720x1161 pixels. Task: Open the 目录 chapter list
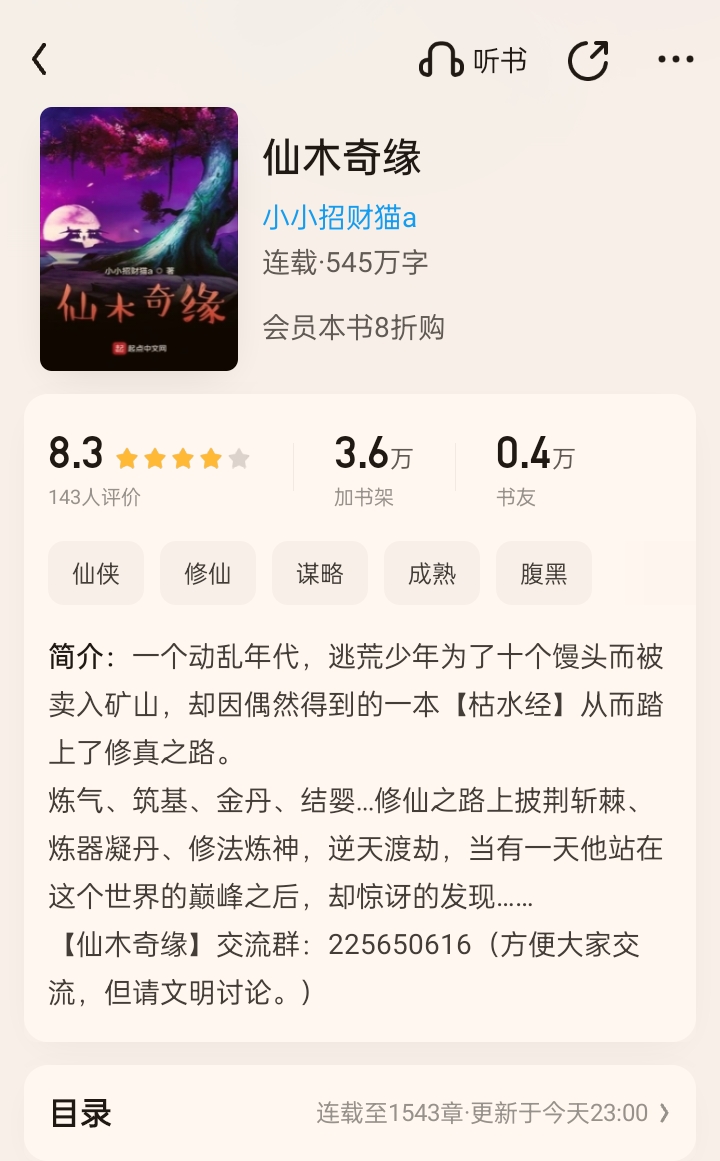(360, 1112)
